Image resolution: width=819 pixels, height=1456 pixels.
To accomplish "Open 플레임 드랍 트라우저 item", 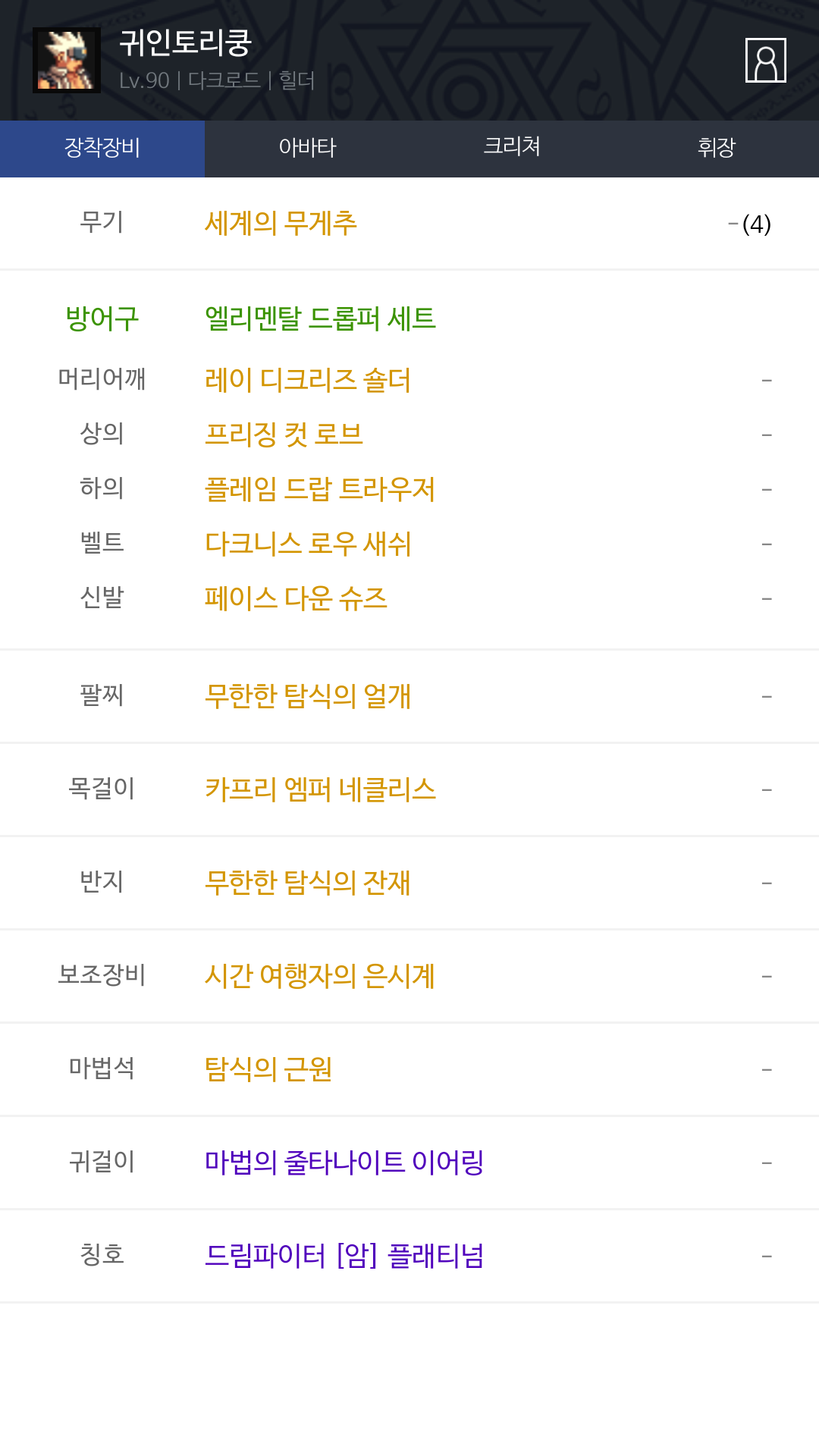I will click(320, 489).
